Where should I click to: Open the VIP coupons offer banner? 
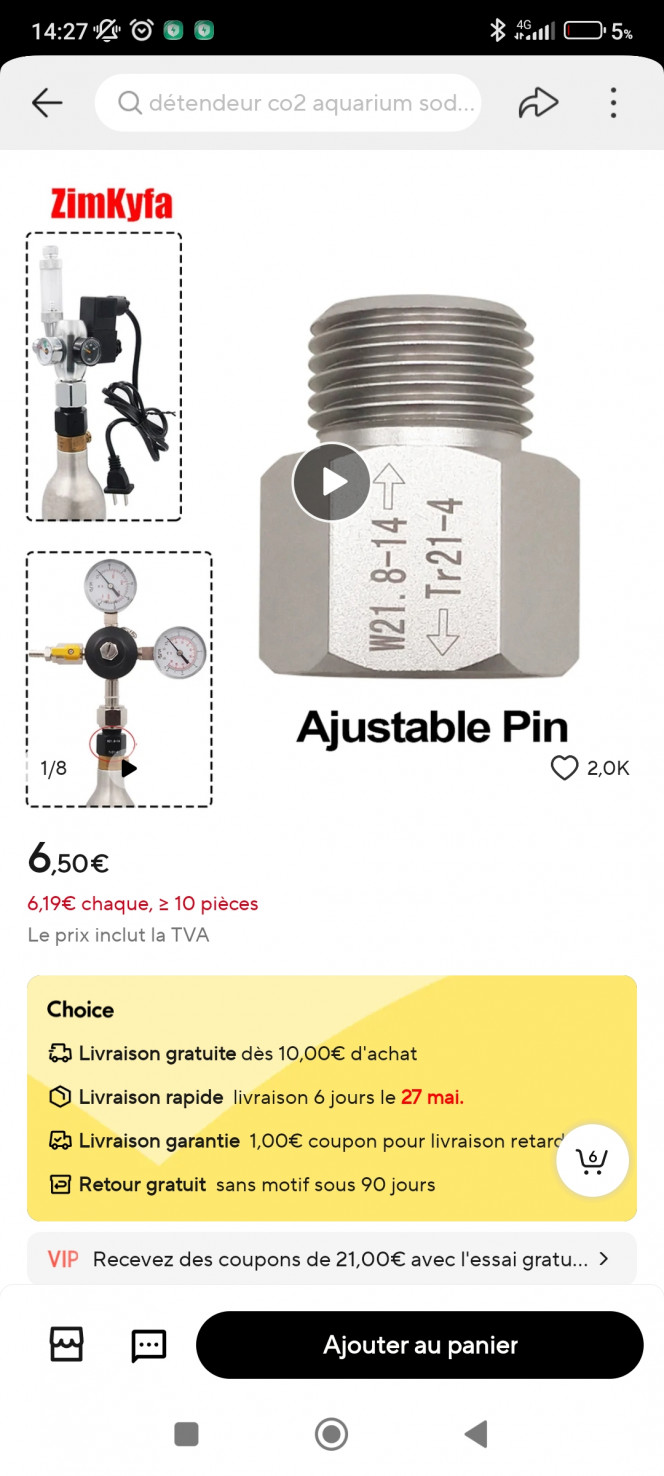[331, 1259]
